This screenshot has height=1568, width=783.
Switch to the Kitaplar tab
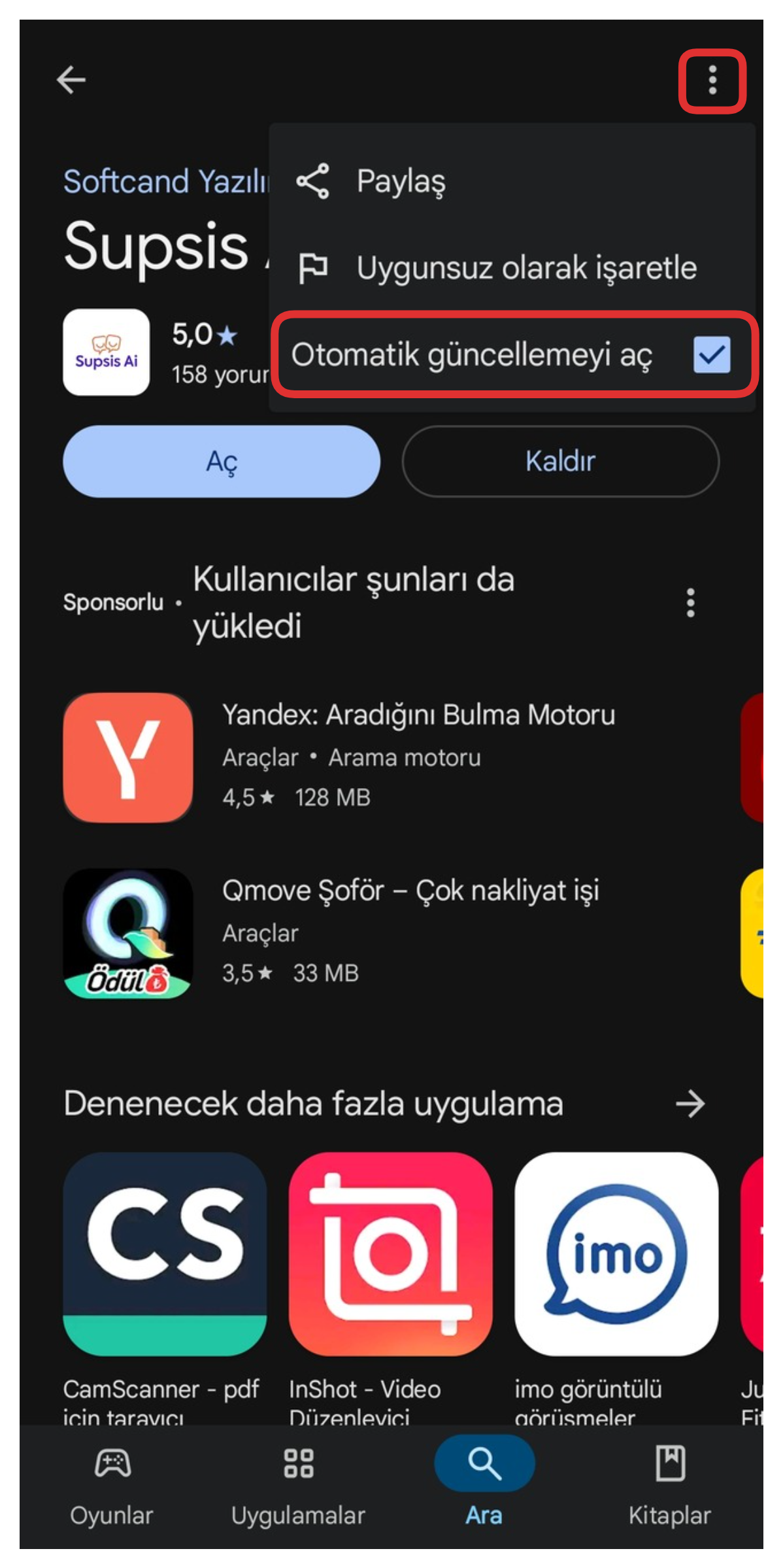pyautogui.click(x=669, y=1486)
